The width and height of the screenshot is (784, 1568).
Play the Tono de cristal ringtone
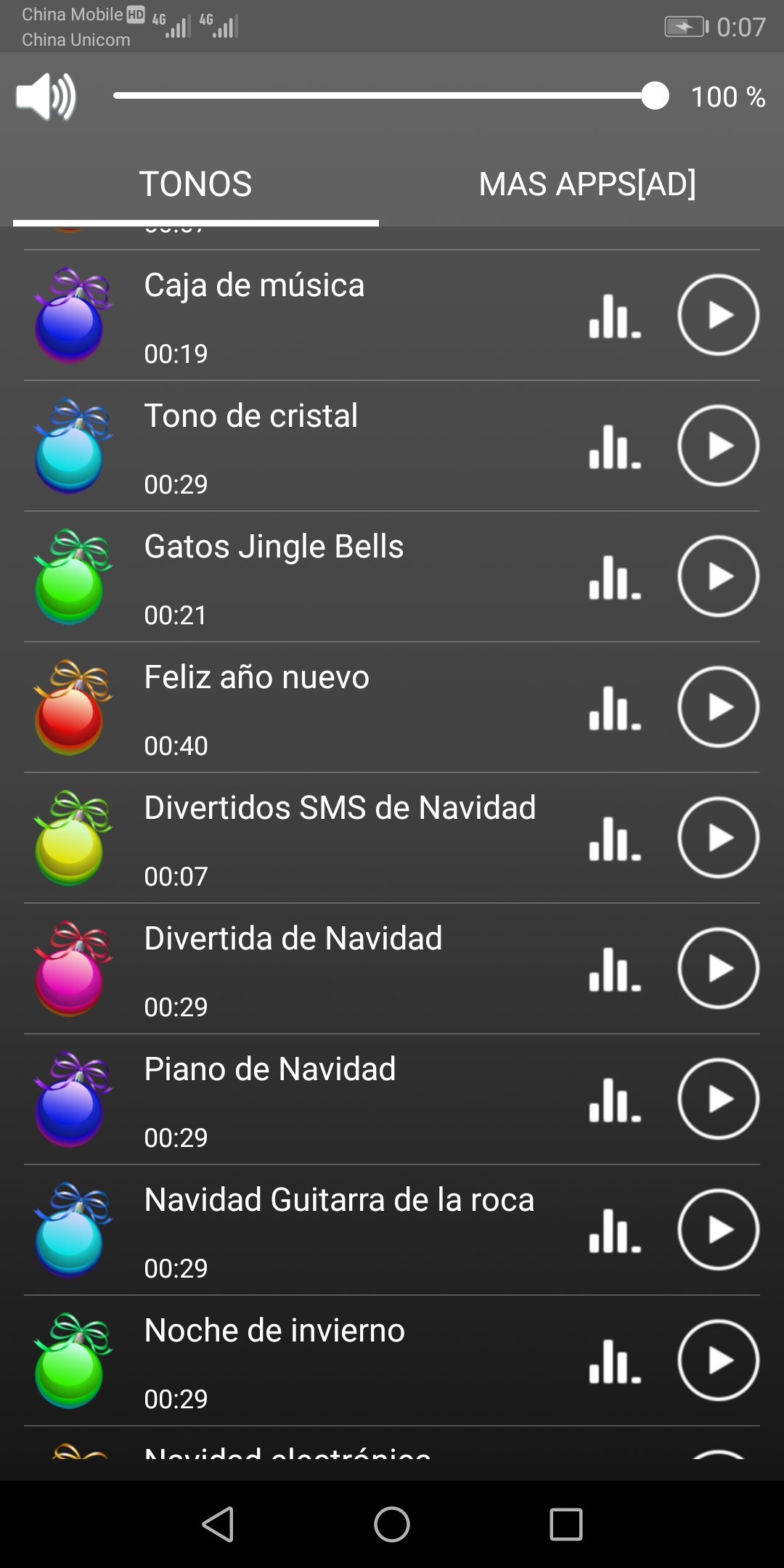[718, 446]
